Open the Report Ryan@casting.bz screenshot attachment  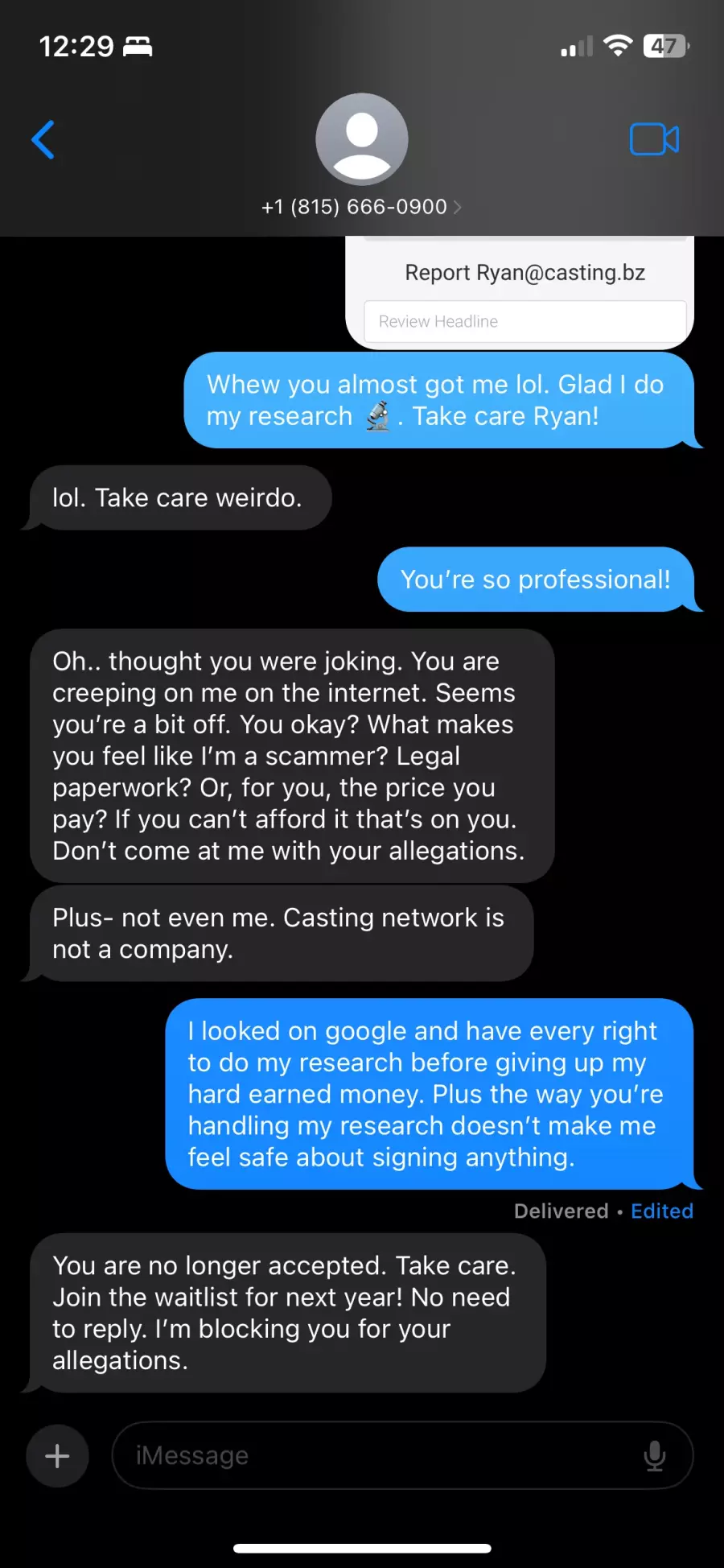520,293
